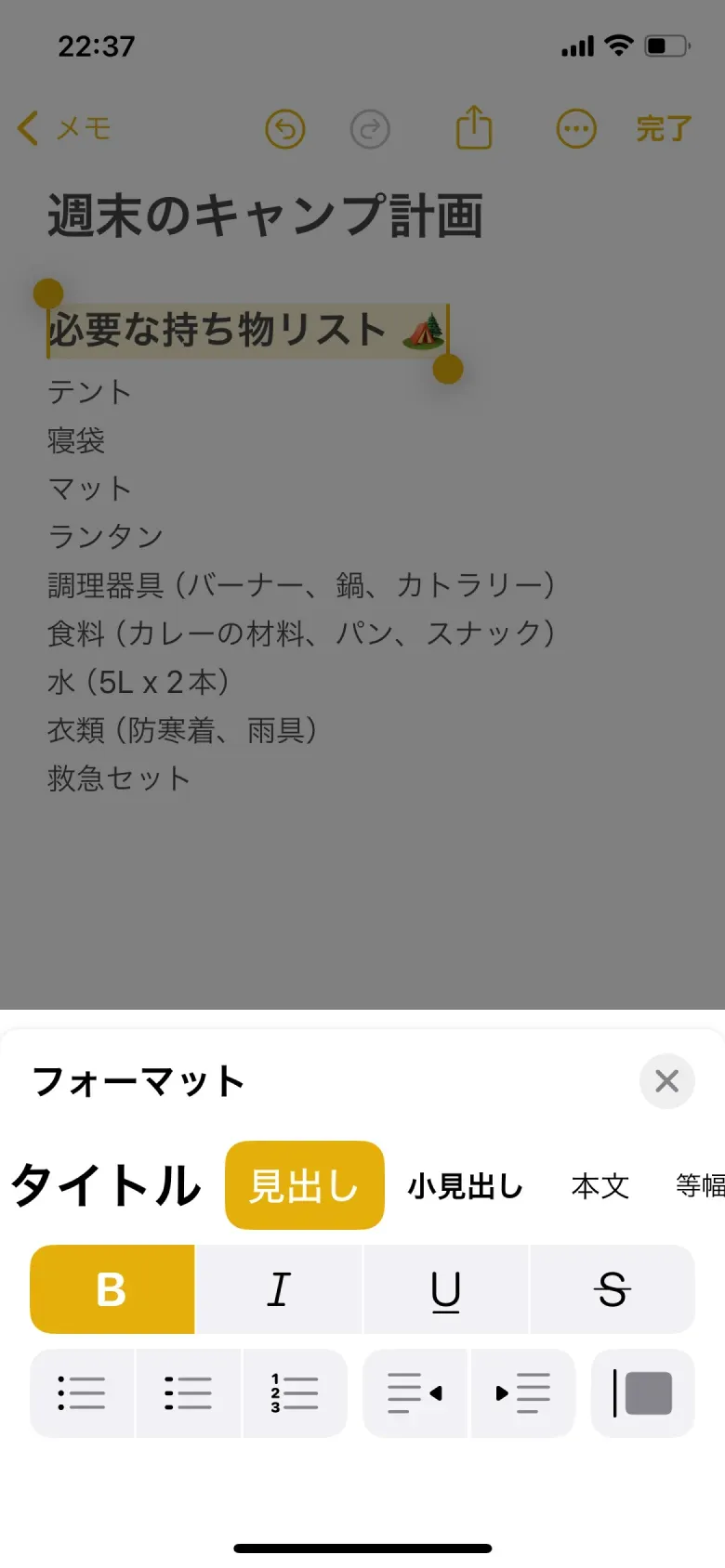Viewport: 725px width, 1568px height.
Task: Toggle bold formatting on selected text
Action: (111, 1289)
